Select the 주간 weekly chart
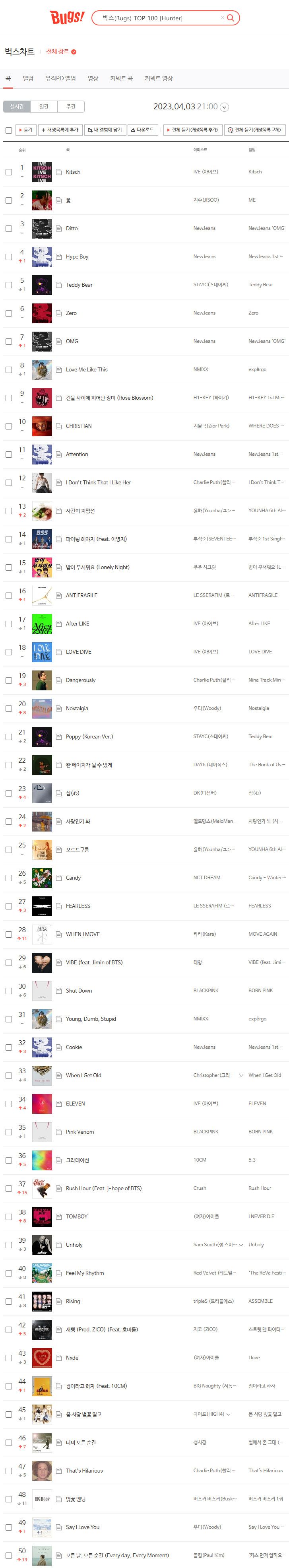The width and height of the screenshot is (289, 1568). (71, 107)
